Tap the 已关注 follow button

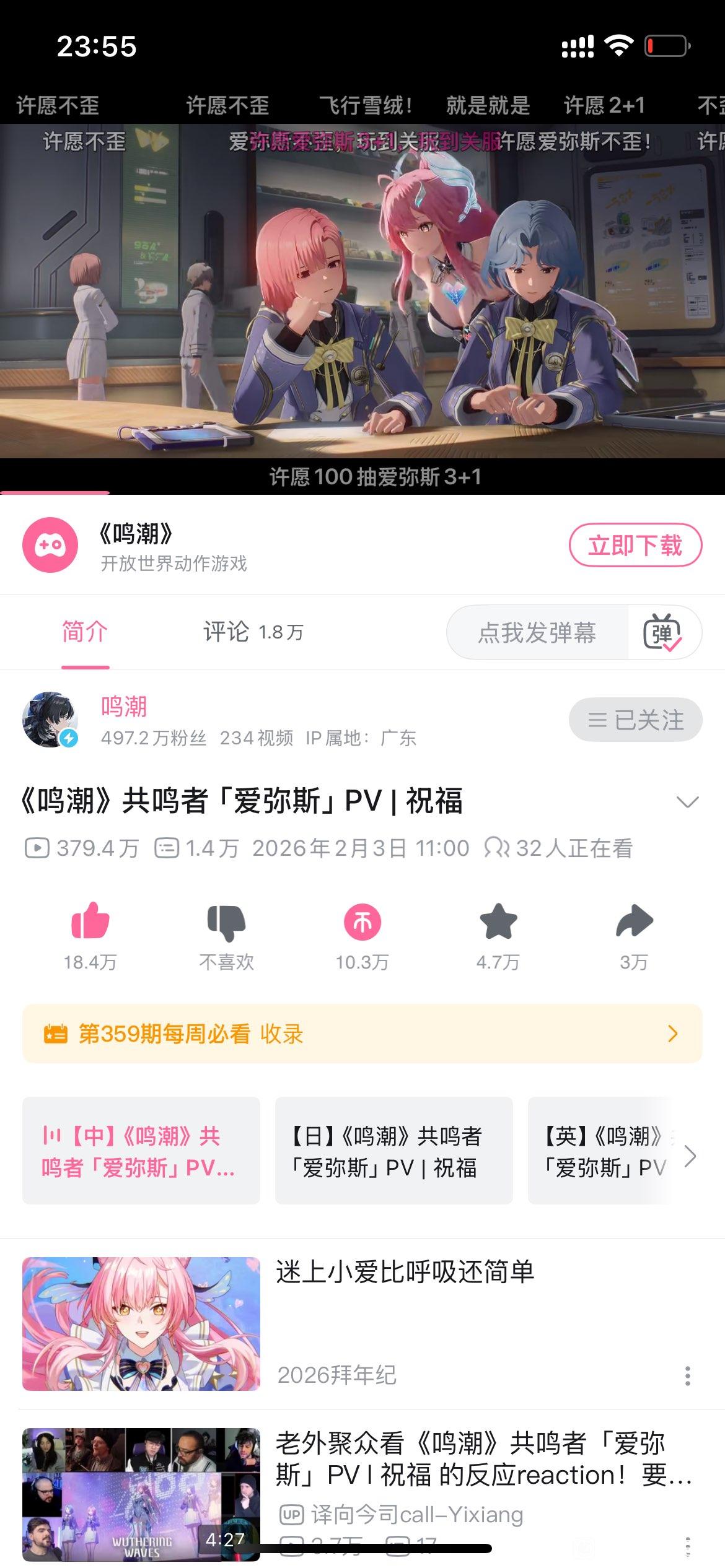pos(635,720)
